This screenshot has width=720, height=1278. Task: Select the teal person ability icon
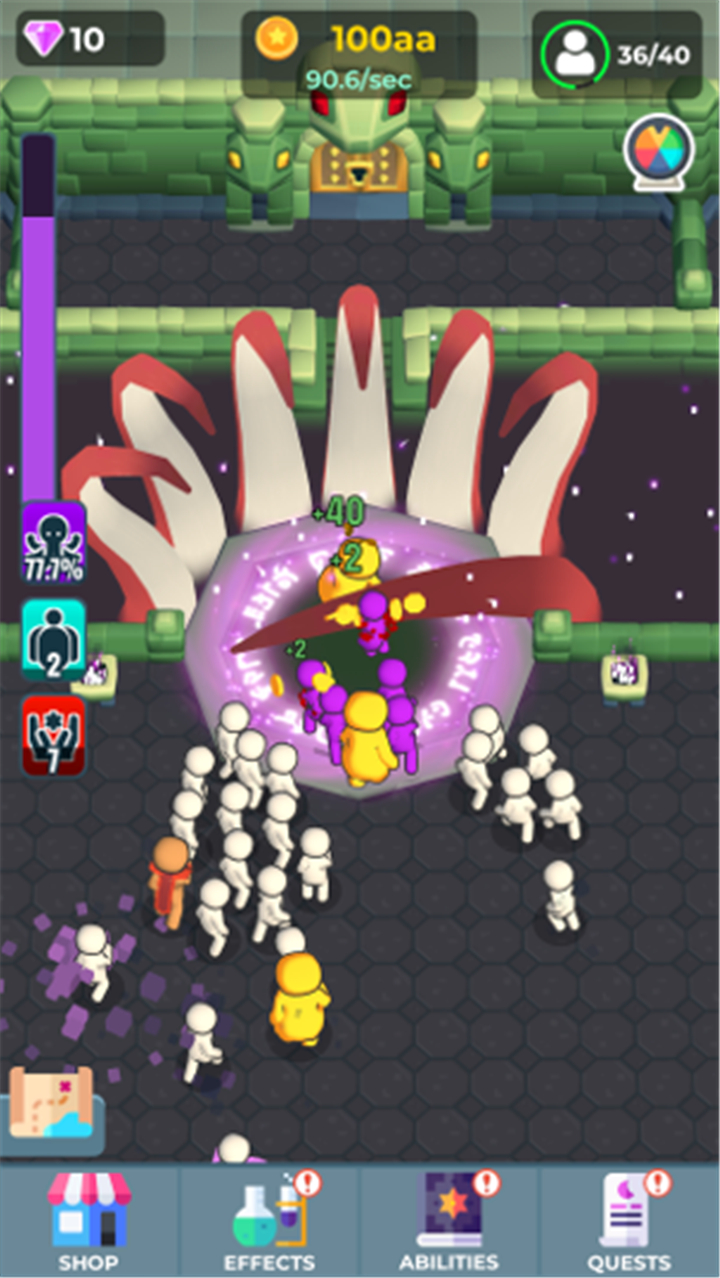click(54, 641)
